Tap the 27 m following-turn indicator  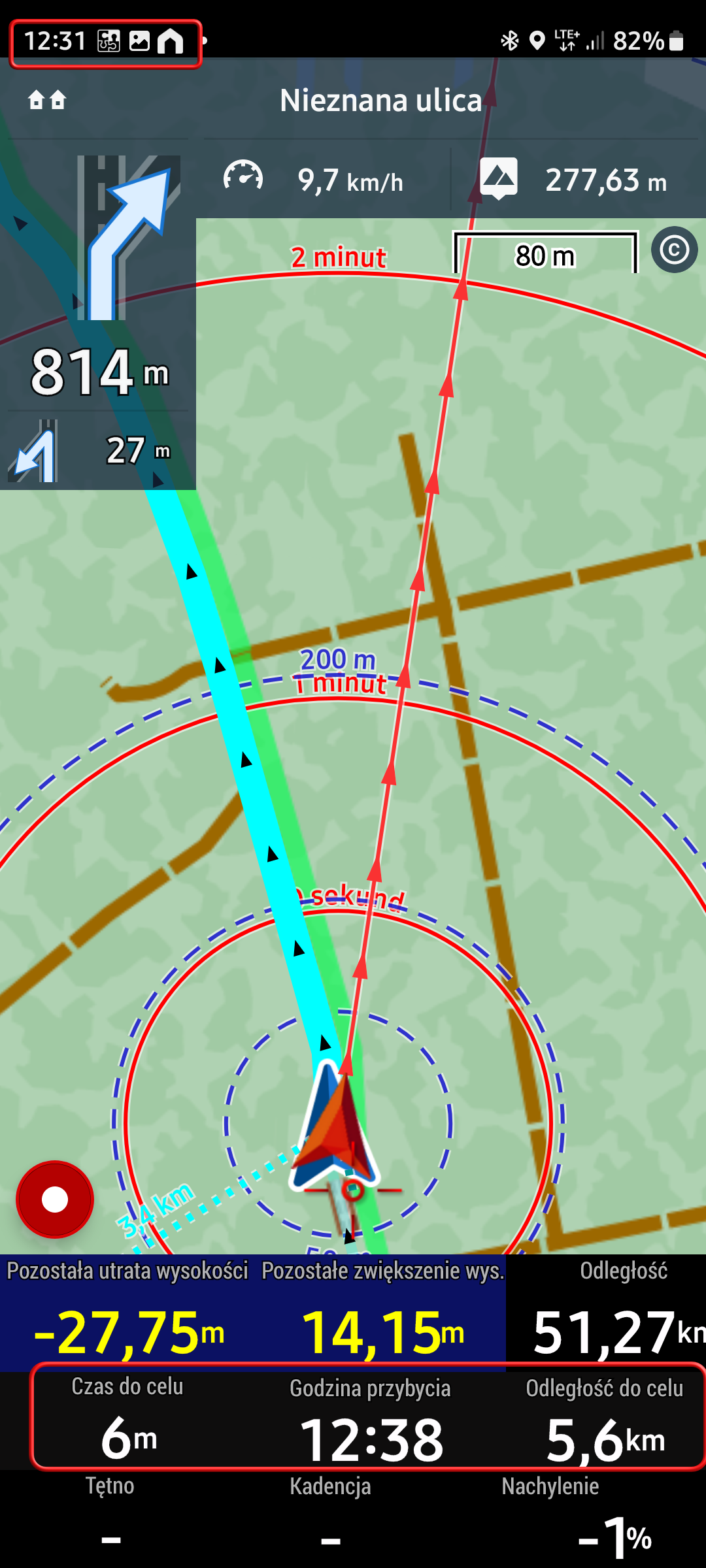[x=98, y=451]
